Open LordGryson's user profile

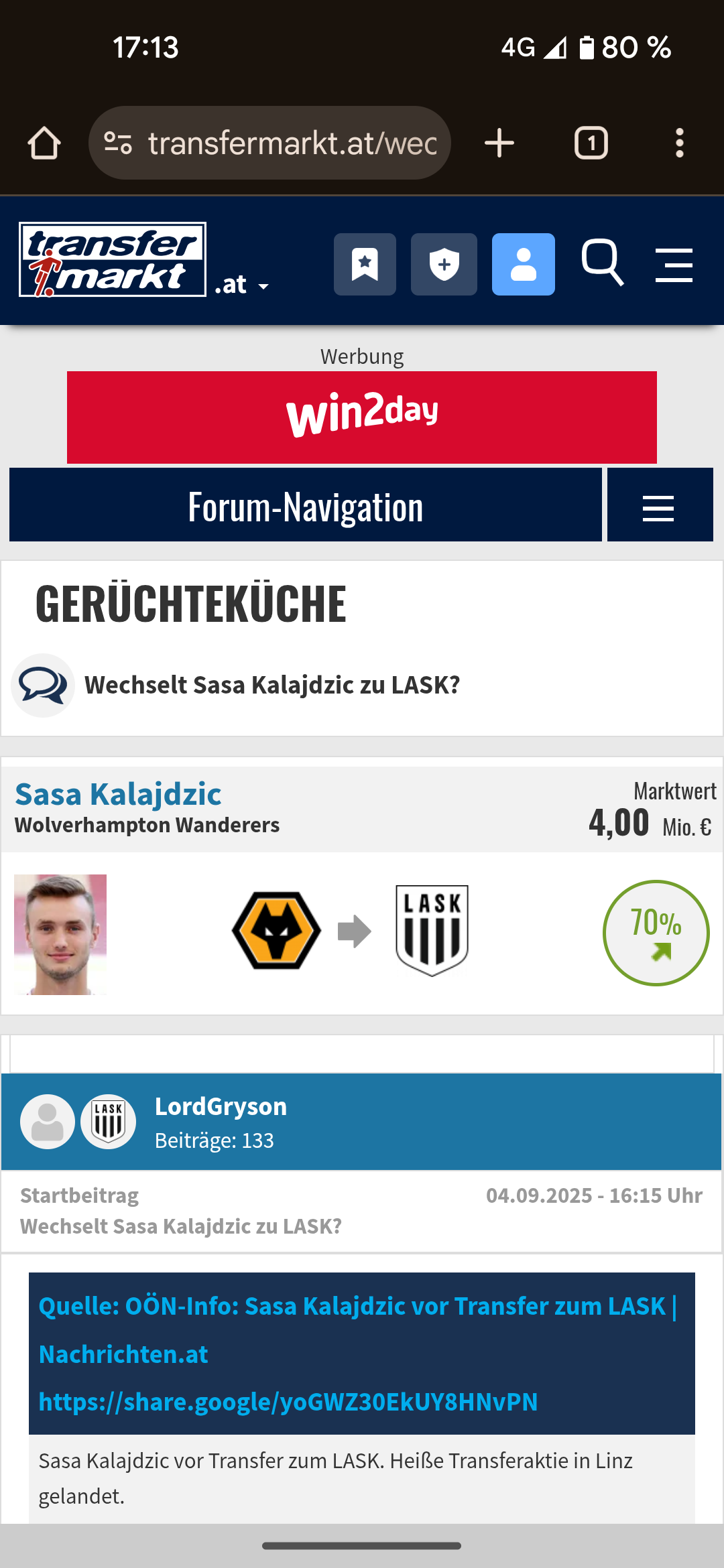pyautogui.click(x=221, y=1106)
